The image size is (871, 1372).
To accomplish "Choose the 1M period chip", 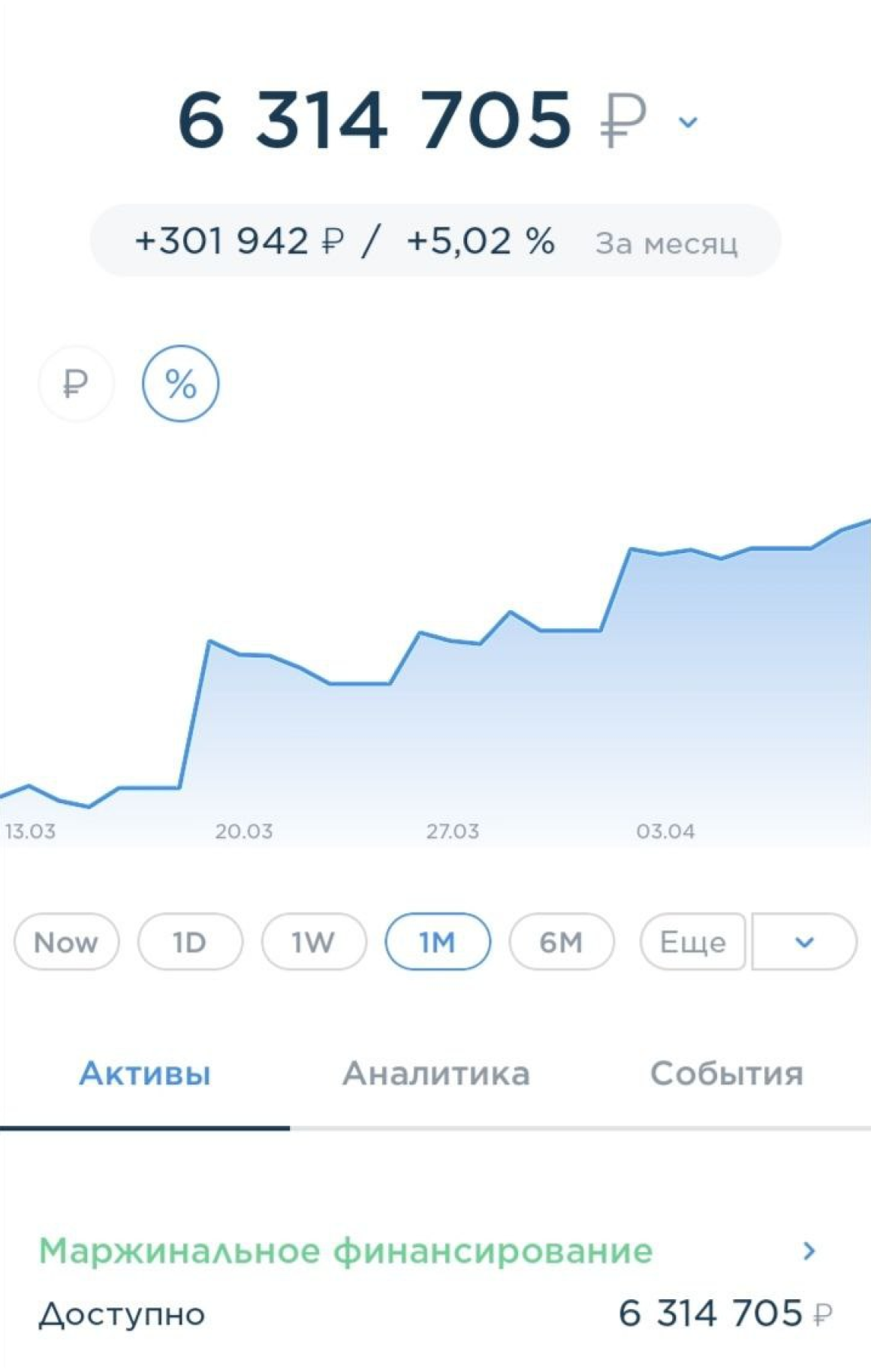I will (438, 942).
